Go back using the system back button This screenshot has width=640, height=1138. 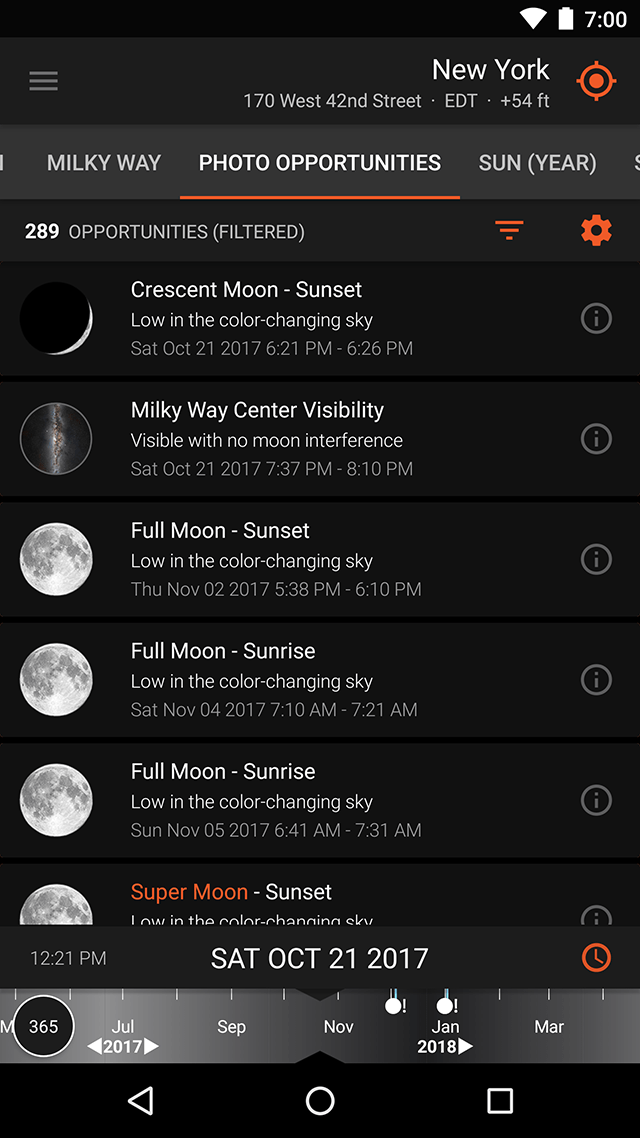pyautogui.click(x=141, y=1101)
